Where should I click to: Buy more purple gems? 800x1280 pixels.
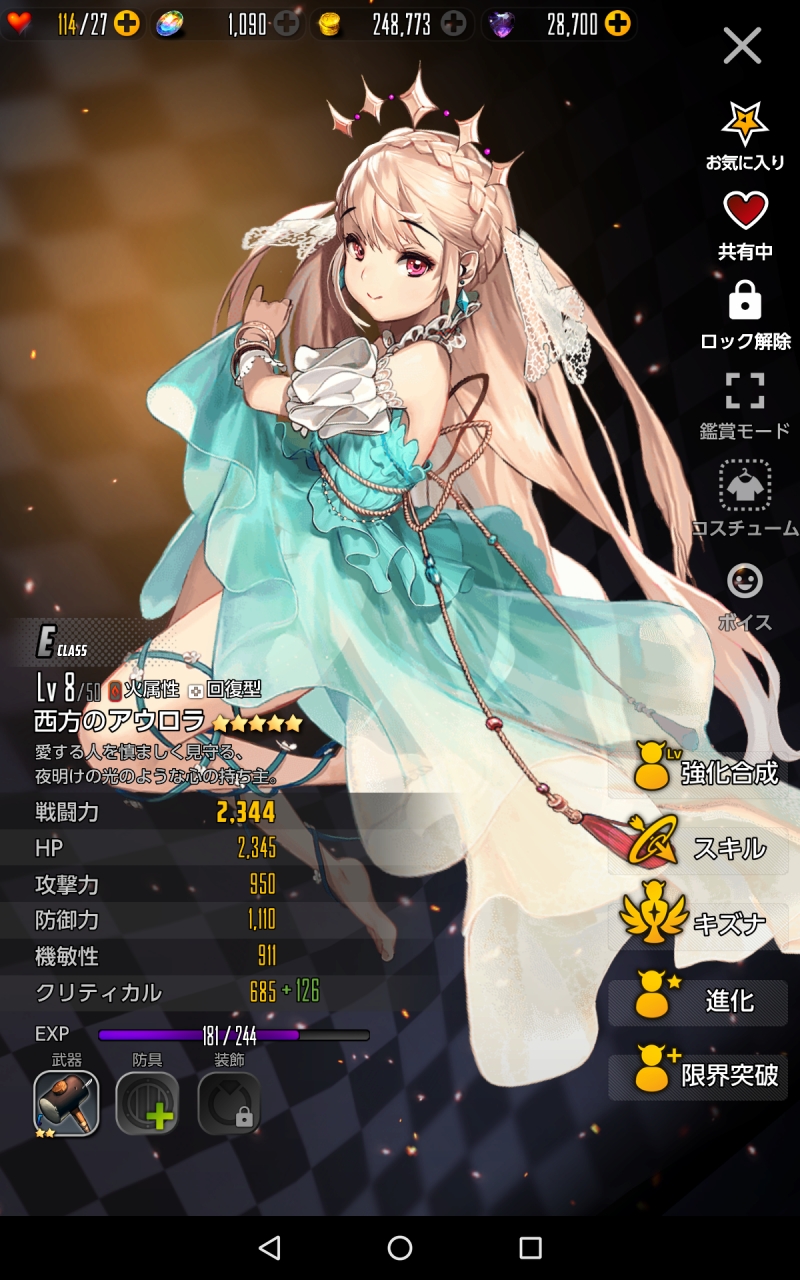pos(618,24)
